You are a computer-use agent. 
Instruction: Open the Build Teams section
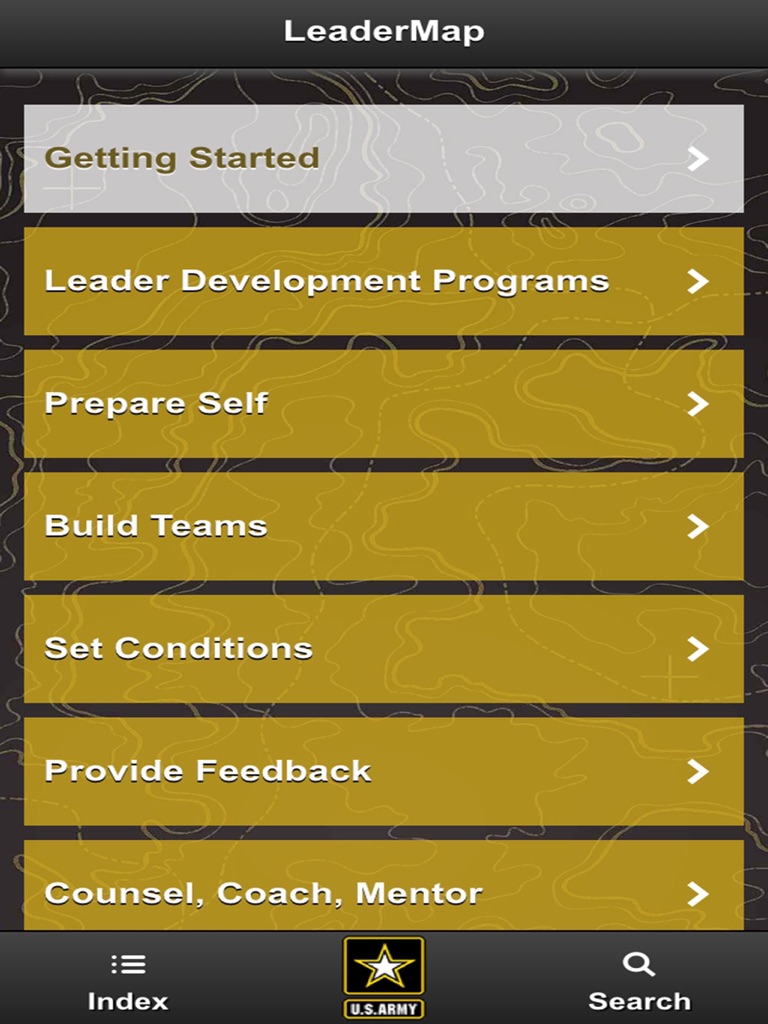point(300,525)
